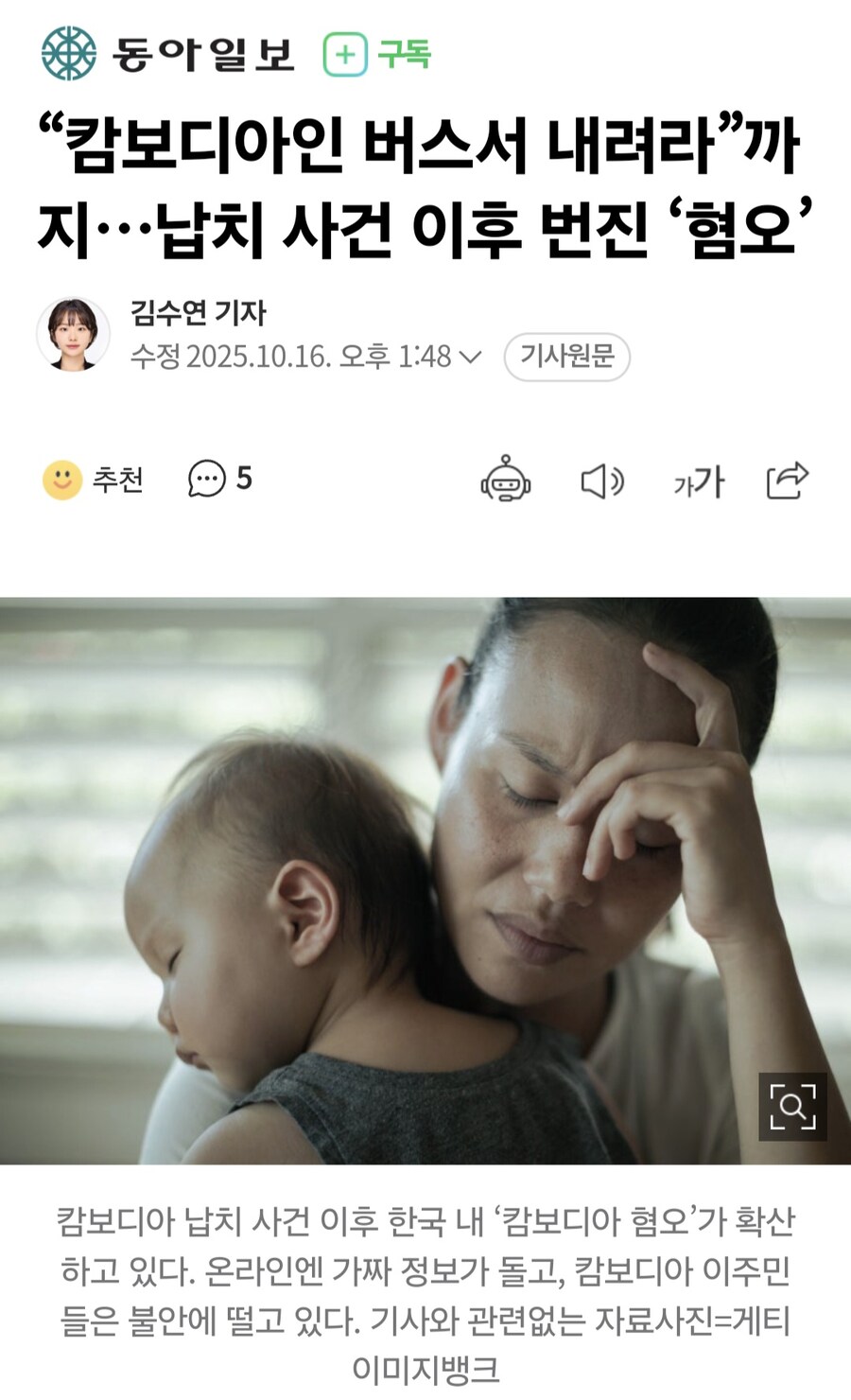The width and height of the screenshot is (851, 1400).
Task: Open reporter 김수연 기자's profile
Action: (198, 313)
